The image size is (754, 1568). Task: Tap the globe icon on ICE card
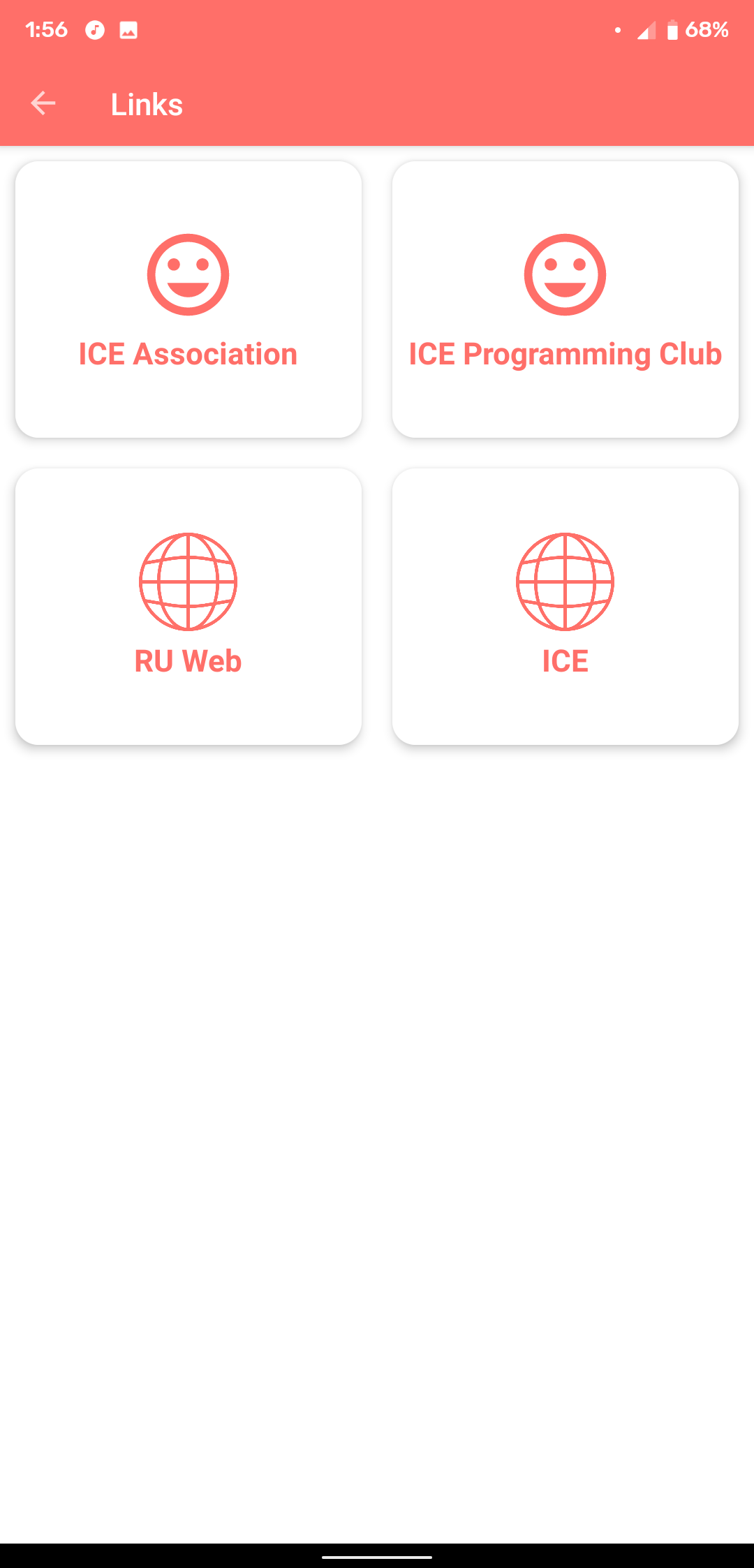click(x=565, y=582)
